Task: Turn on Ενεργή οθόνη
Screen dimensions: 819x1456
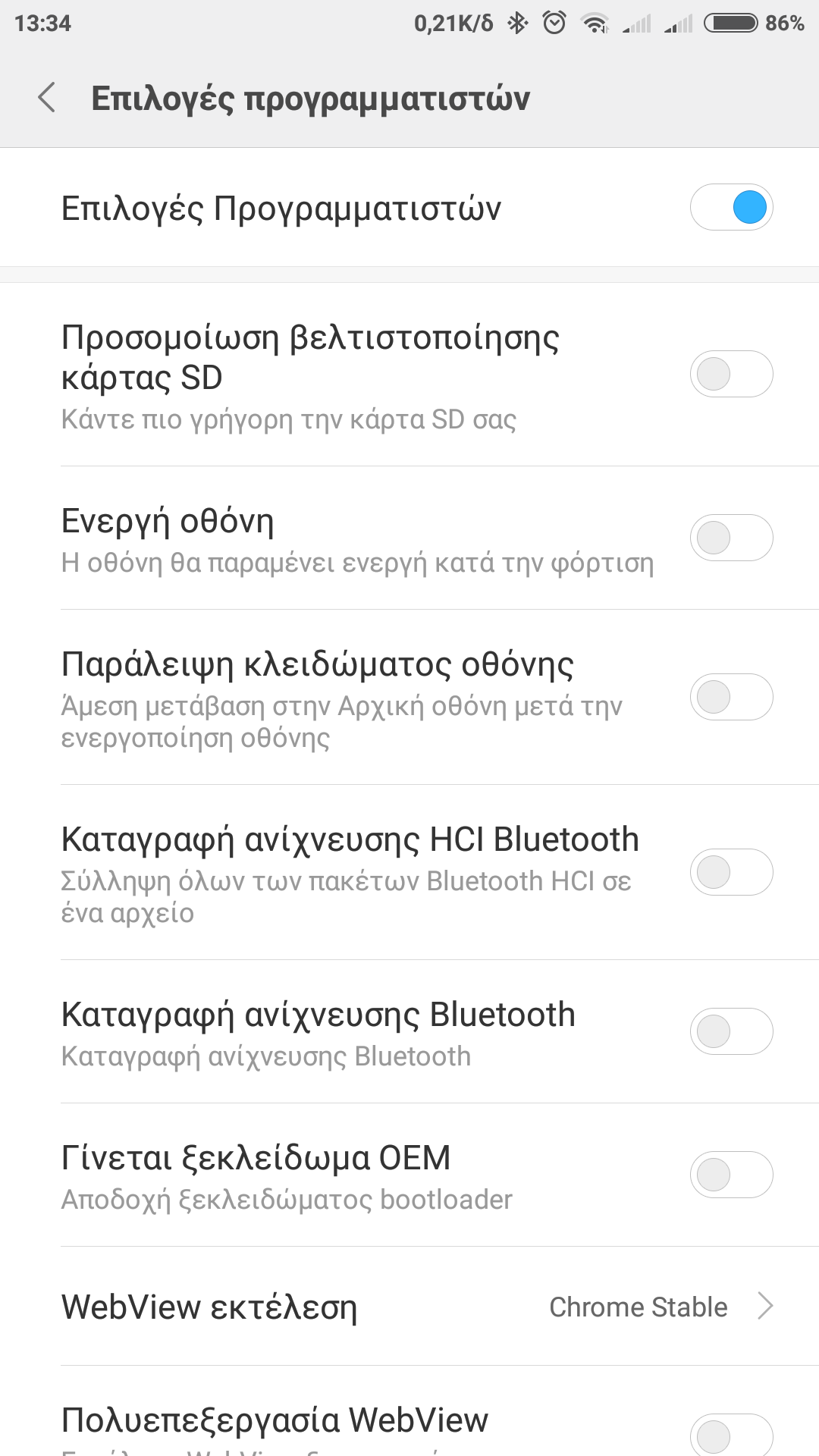Action: click(x=731, y=538)
